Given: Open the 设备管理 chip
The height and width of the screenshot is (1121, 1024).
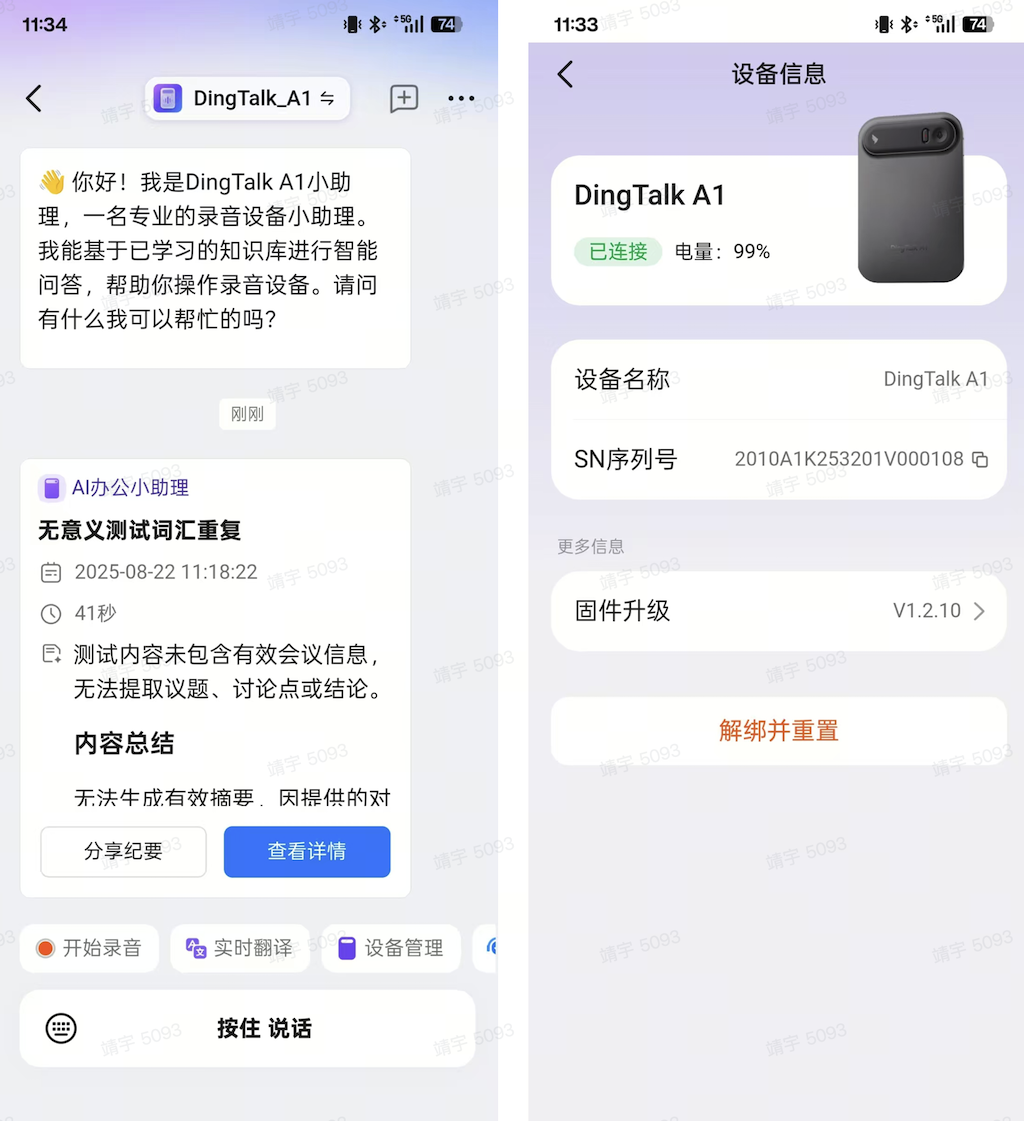Looking at the screenshot, I should click(391, 948).
